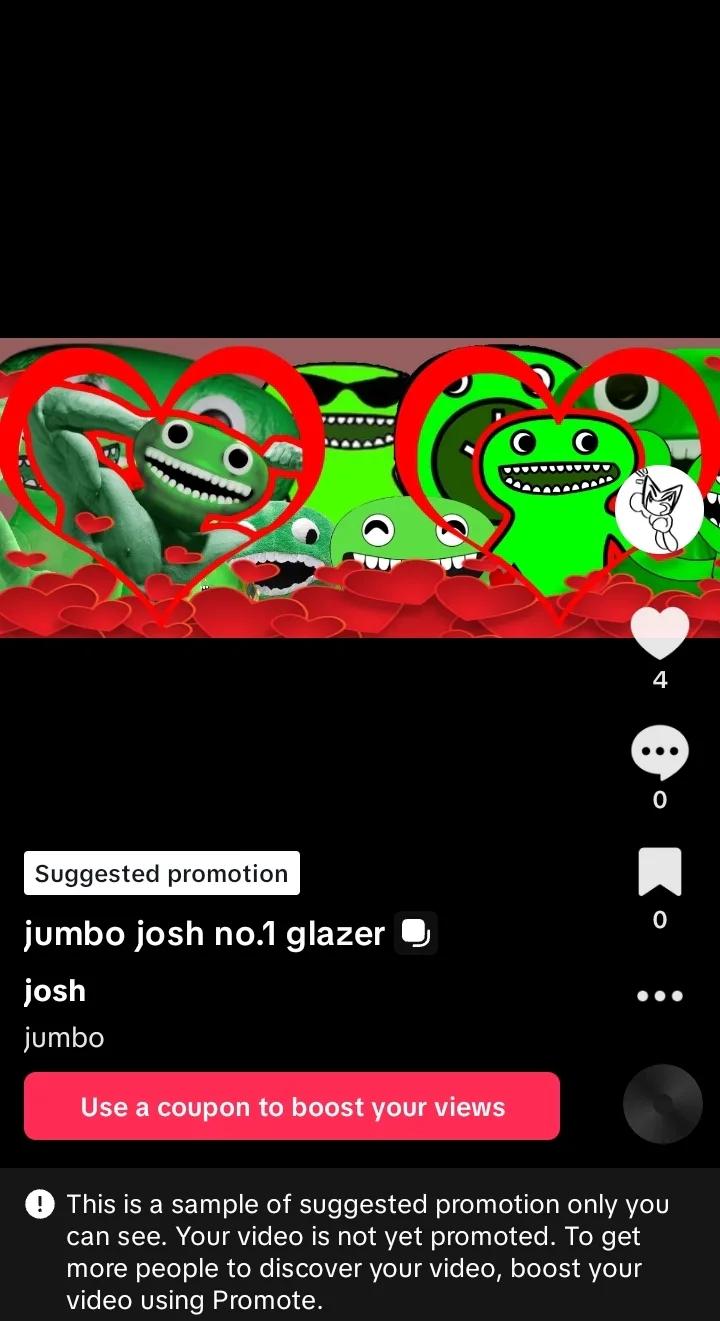Open the three-dot more options menu

coord(660,996)
